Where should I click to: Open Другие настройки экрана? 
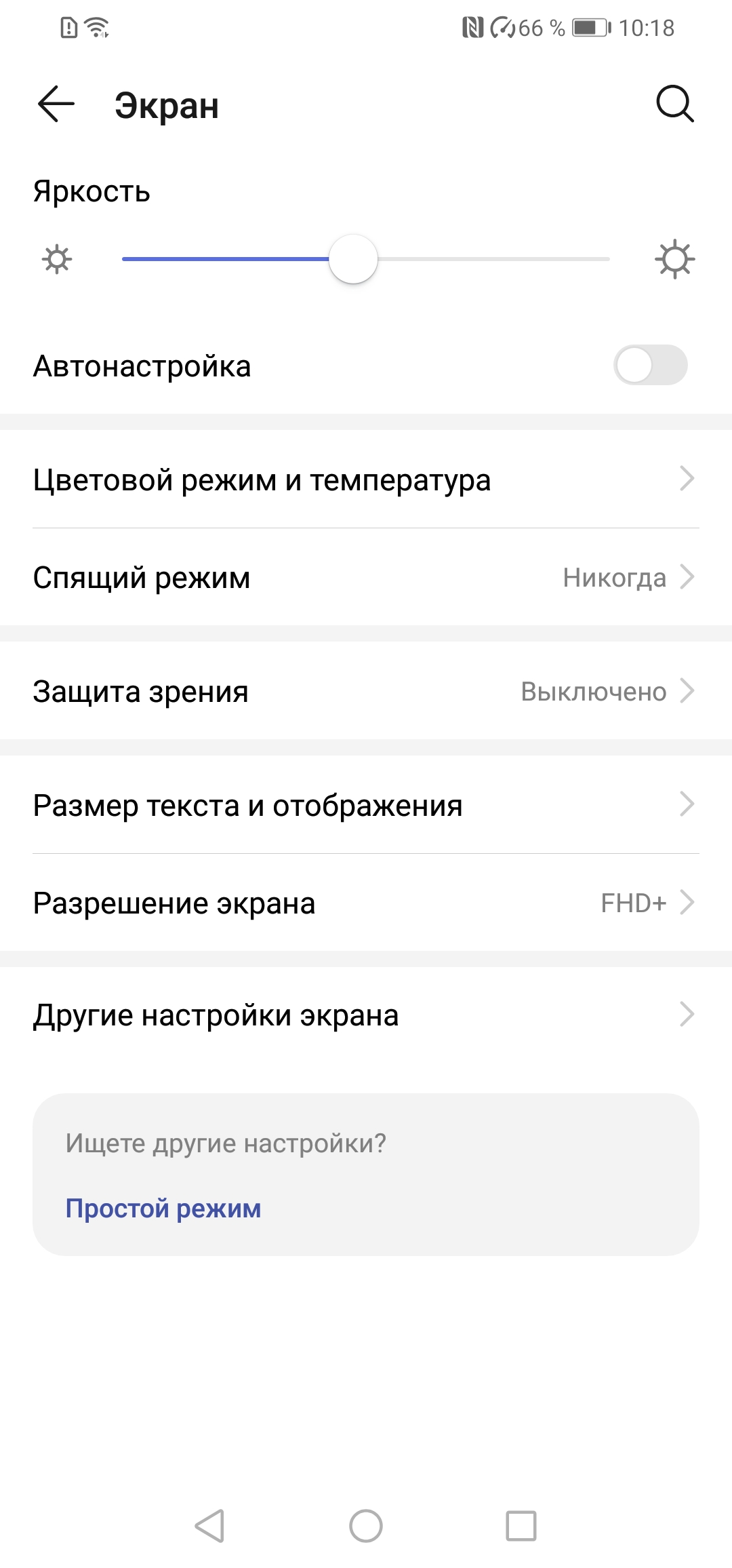pyautogui.click(x=366, y=1015)
